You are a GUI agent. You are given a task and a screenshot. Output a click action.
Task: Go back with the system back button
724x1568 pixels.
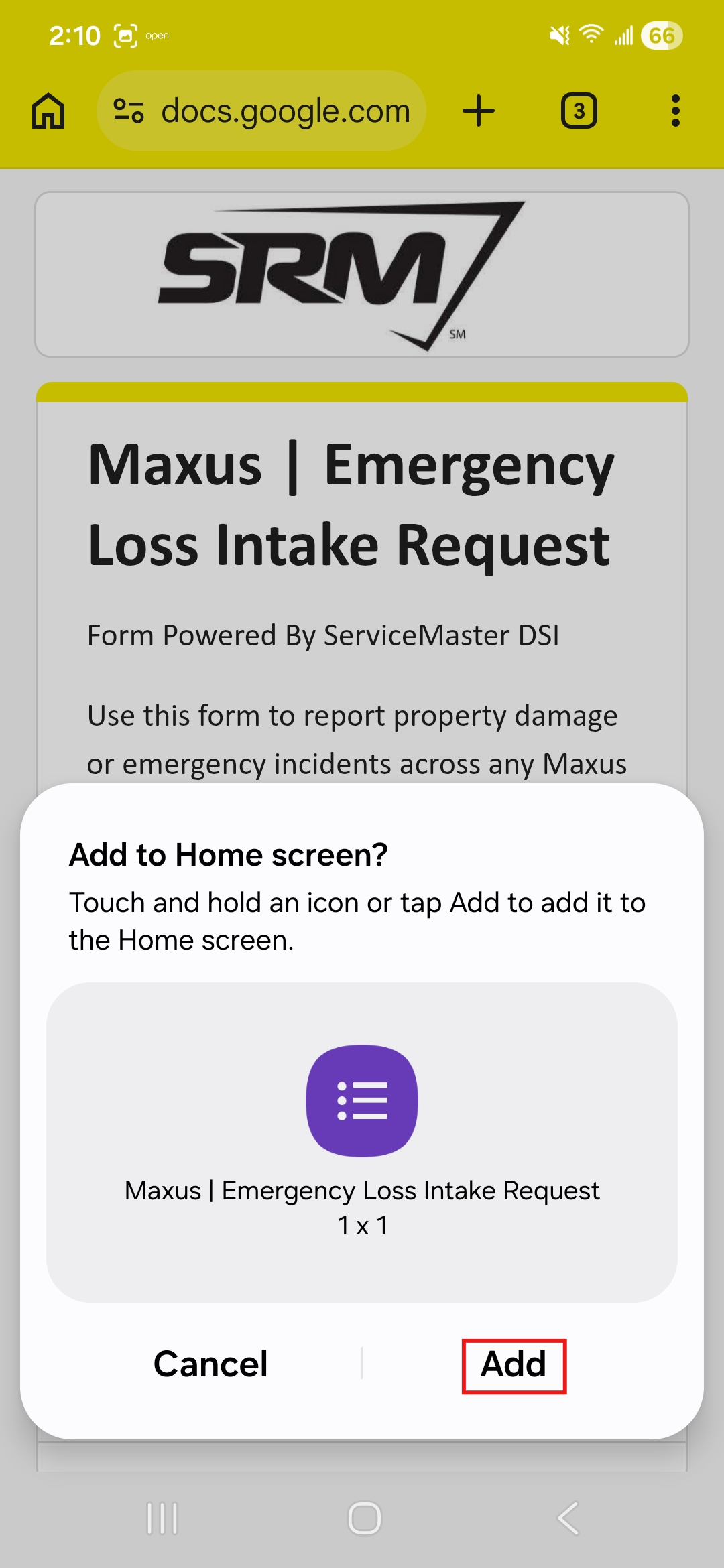pyautogui.click(x=568, y=1518)
